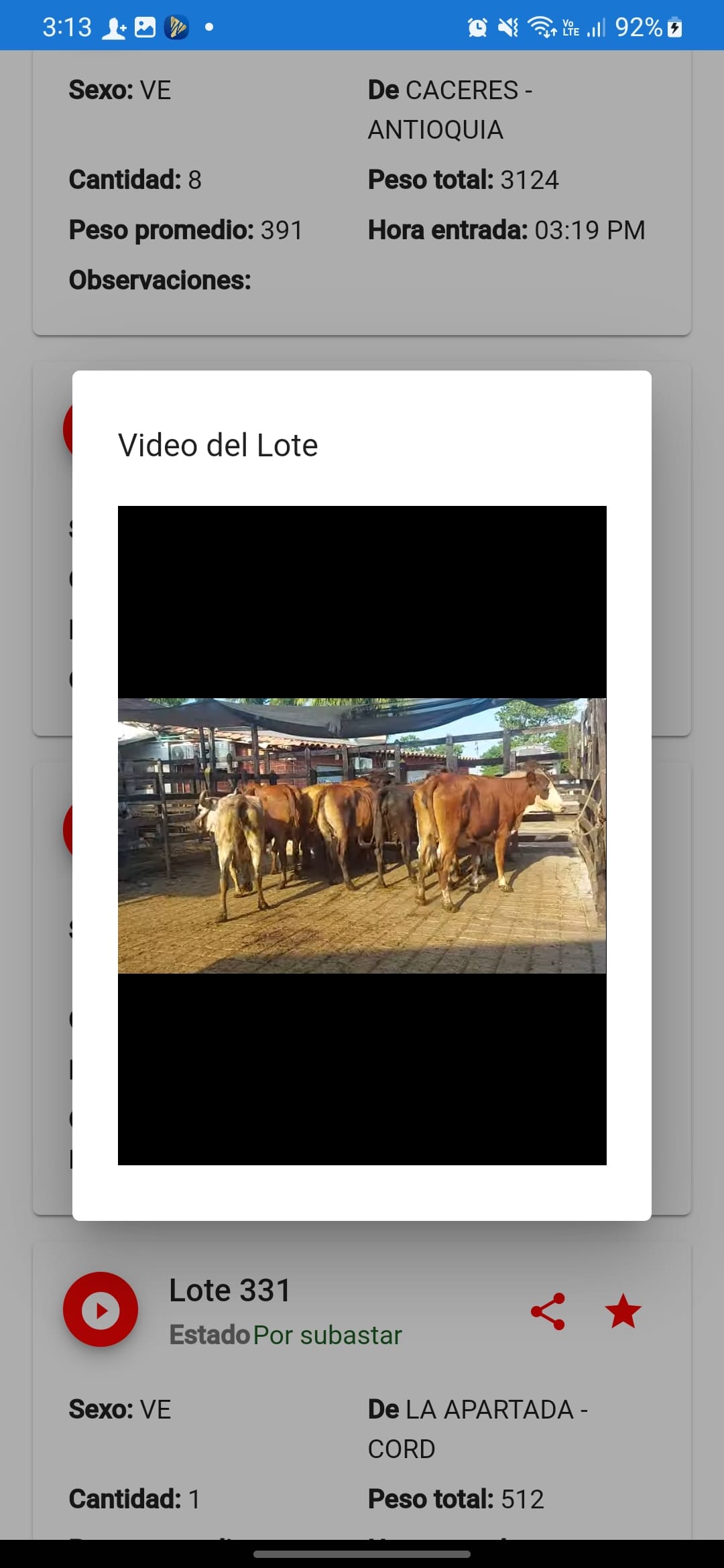The height and width of the screenshot is (1568, 724).
Task: Play the video for Lote 331
Action: (x=101, y=1310)
